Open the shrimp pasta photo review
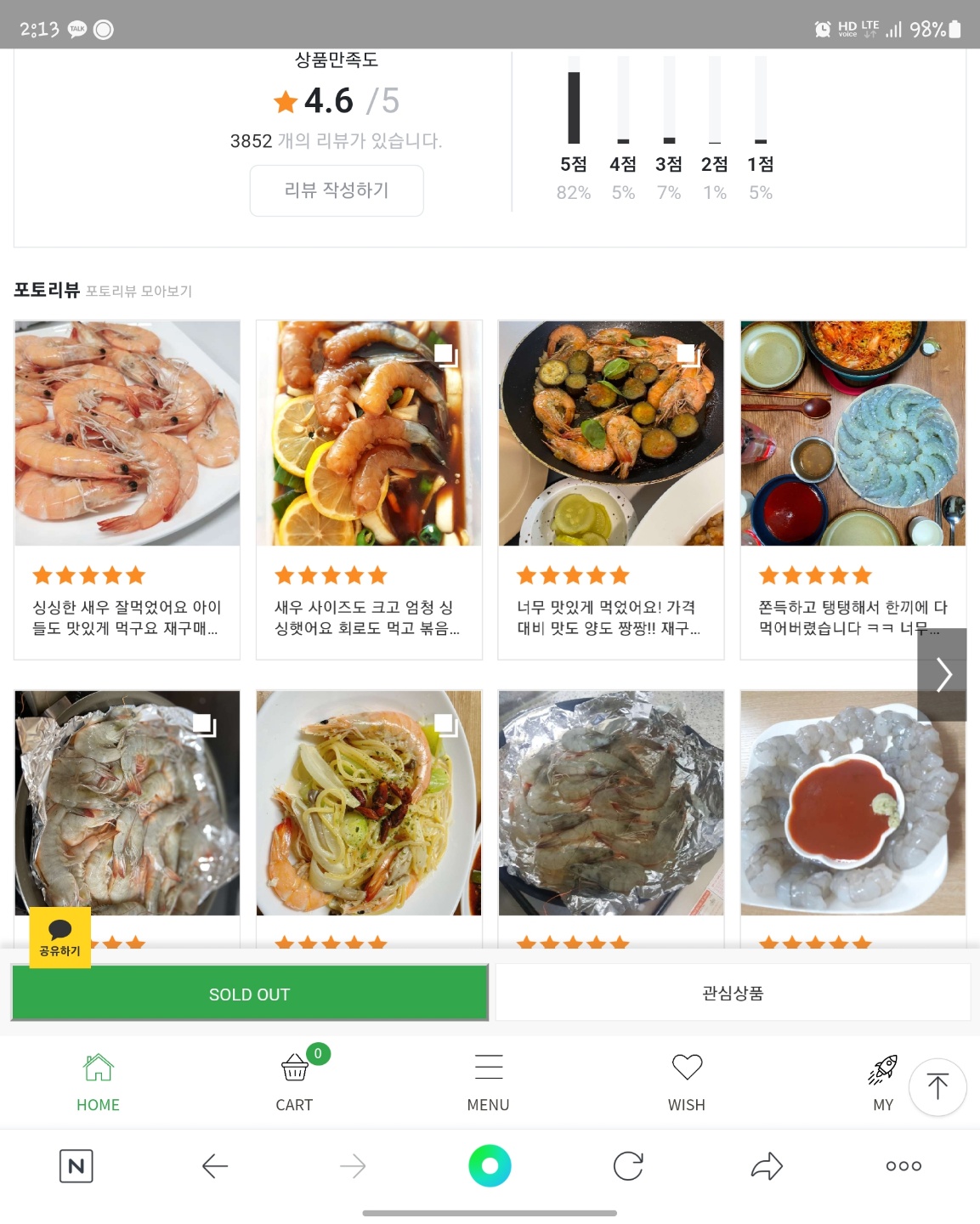This screenshot has width=980, height=1224. [x=369, y=803]
